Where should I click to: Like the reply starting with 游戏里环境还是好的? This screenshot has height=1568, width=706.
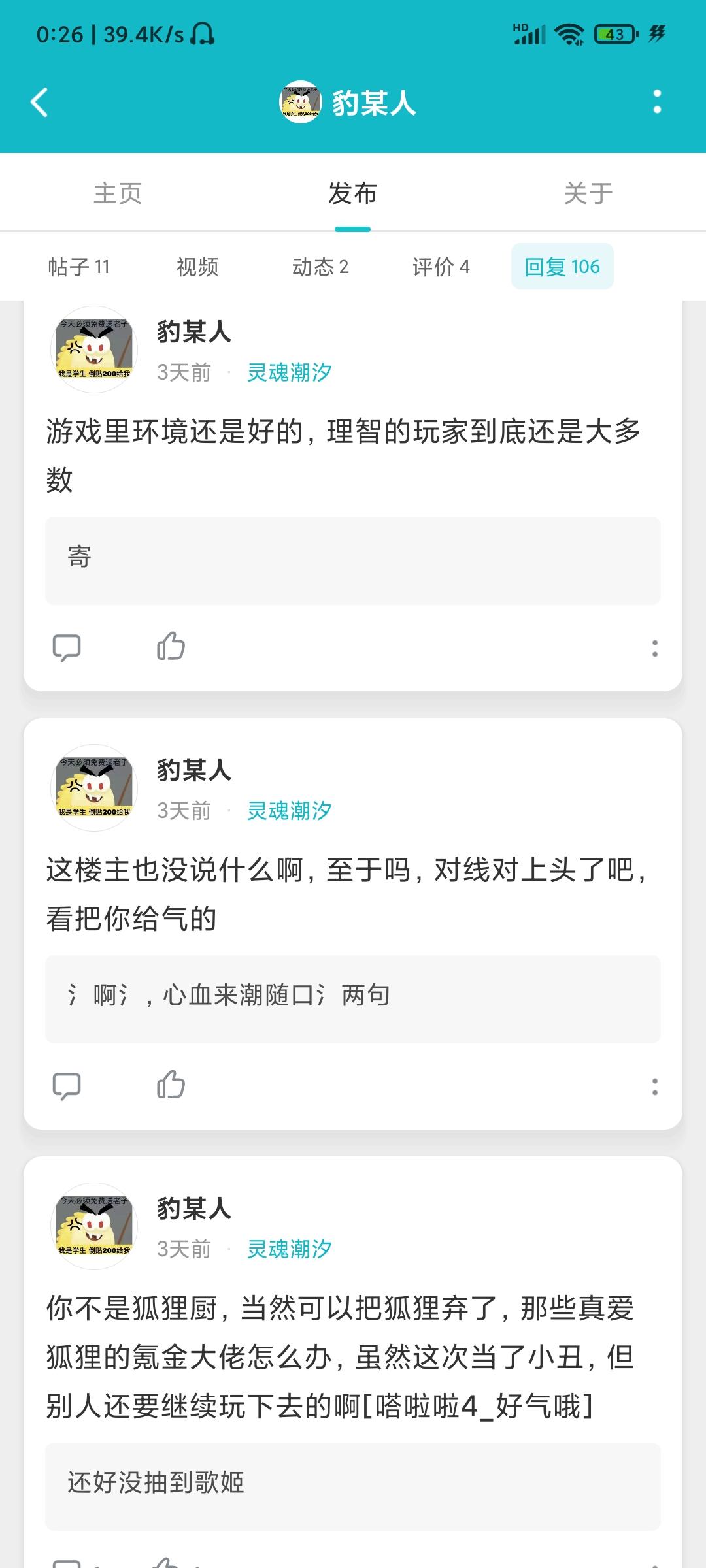[x=171, y=647]
